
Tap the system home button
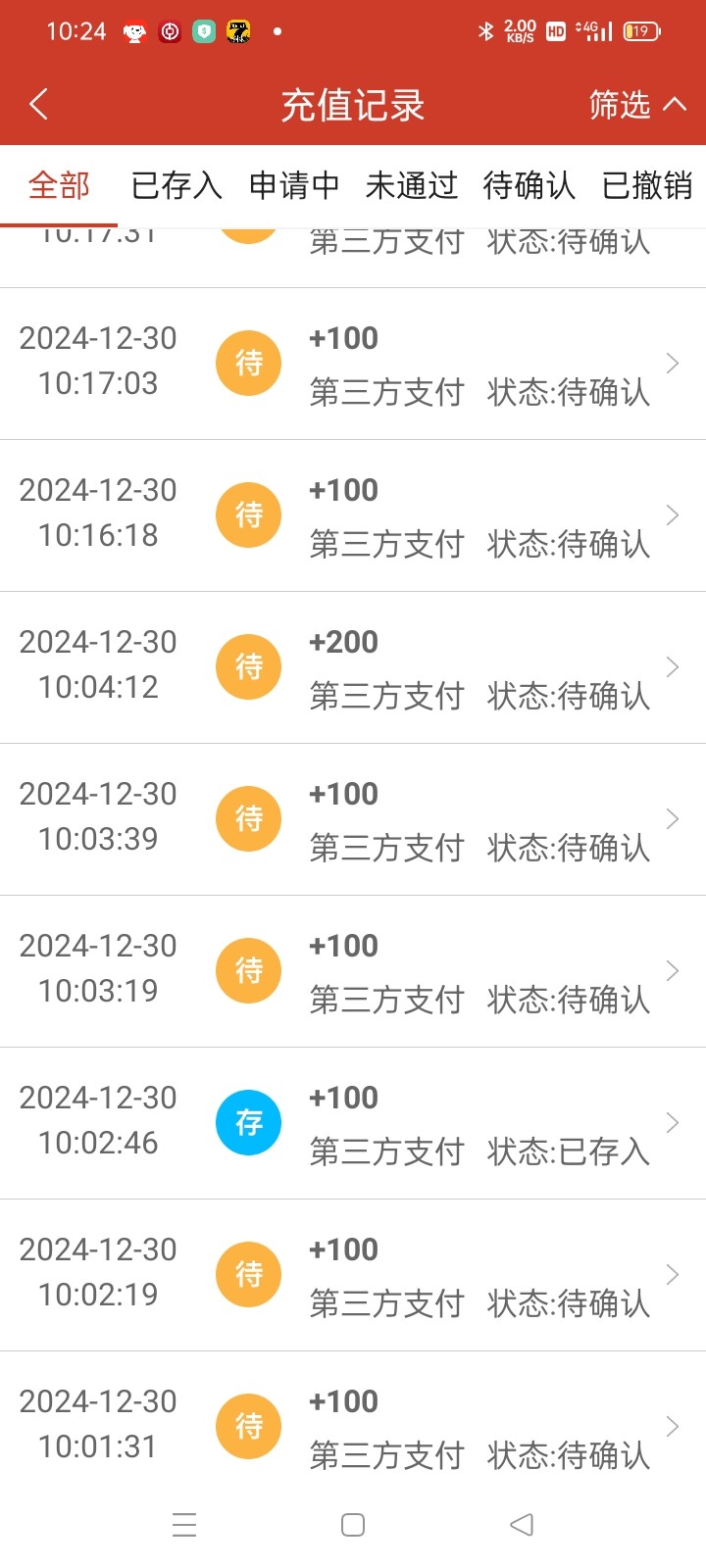pyautogui.click(x=353, y=1525)
